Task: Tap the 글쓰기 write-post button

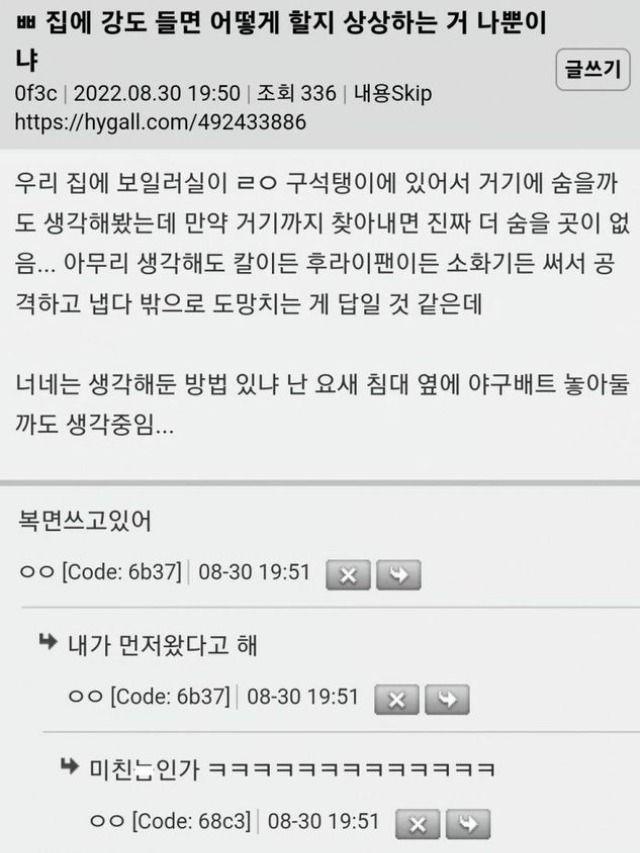Action: click(593, 70)
